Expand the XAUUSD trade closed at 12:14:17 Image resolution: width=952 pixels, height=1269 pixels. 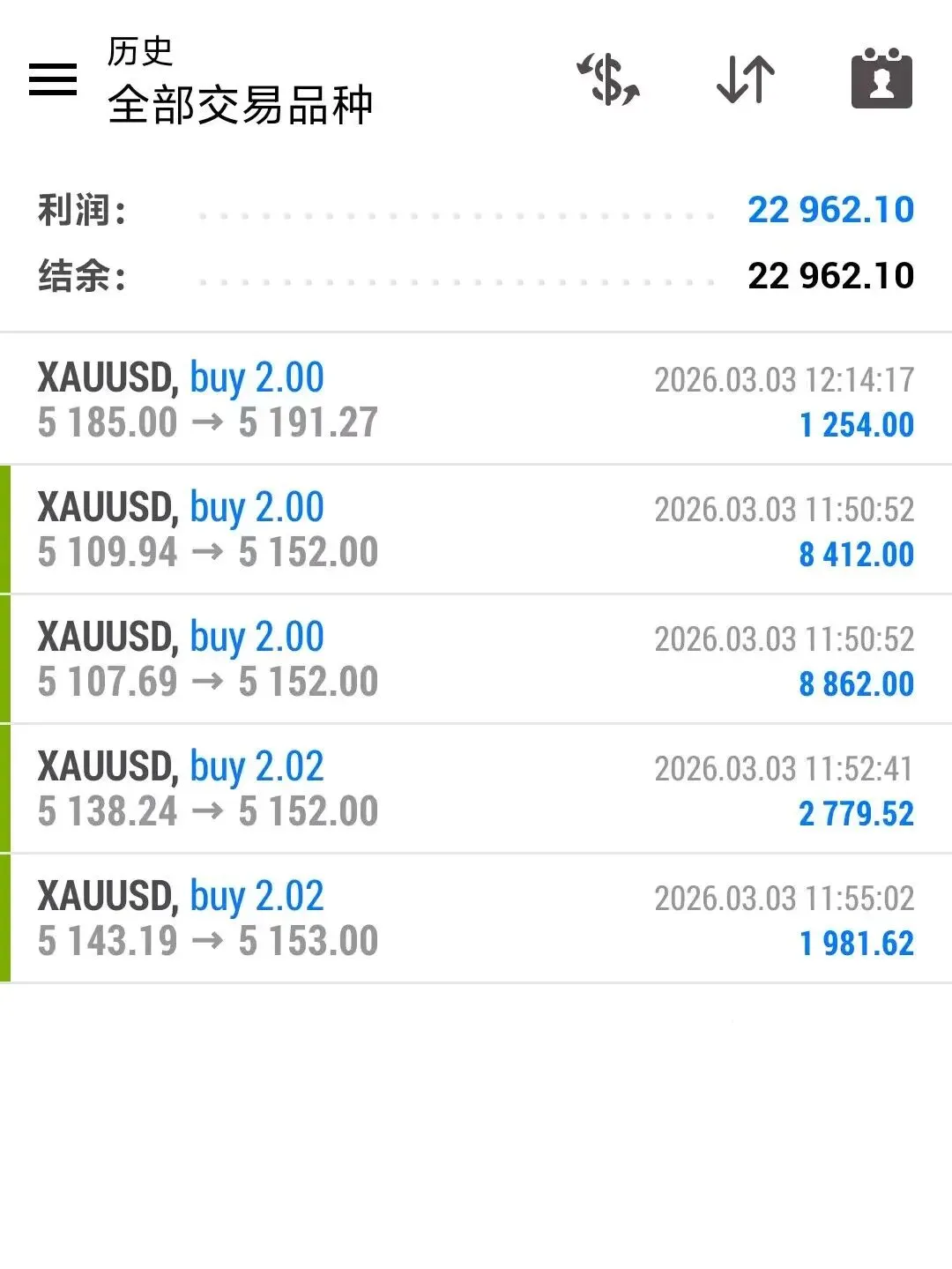pyautogui.click(x=476, y=399)
